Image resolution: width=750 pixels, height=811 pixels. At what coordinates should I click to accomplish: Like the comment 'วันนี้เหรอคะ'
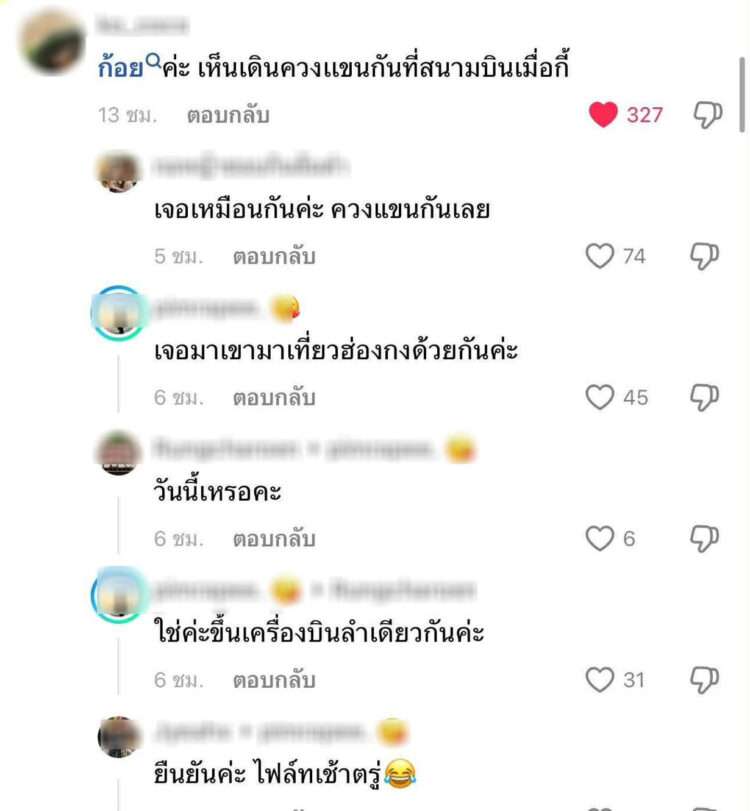click(x=599, y=539)
